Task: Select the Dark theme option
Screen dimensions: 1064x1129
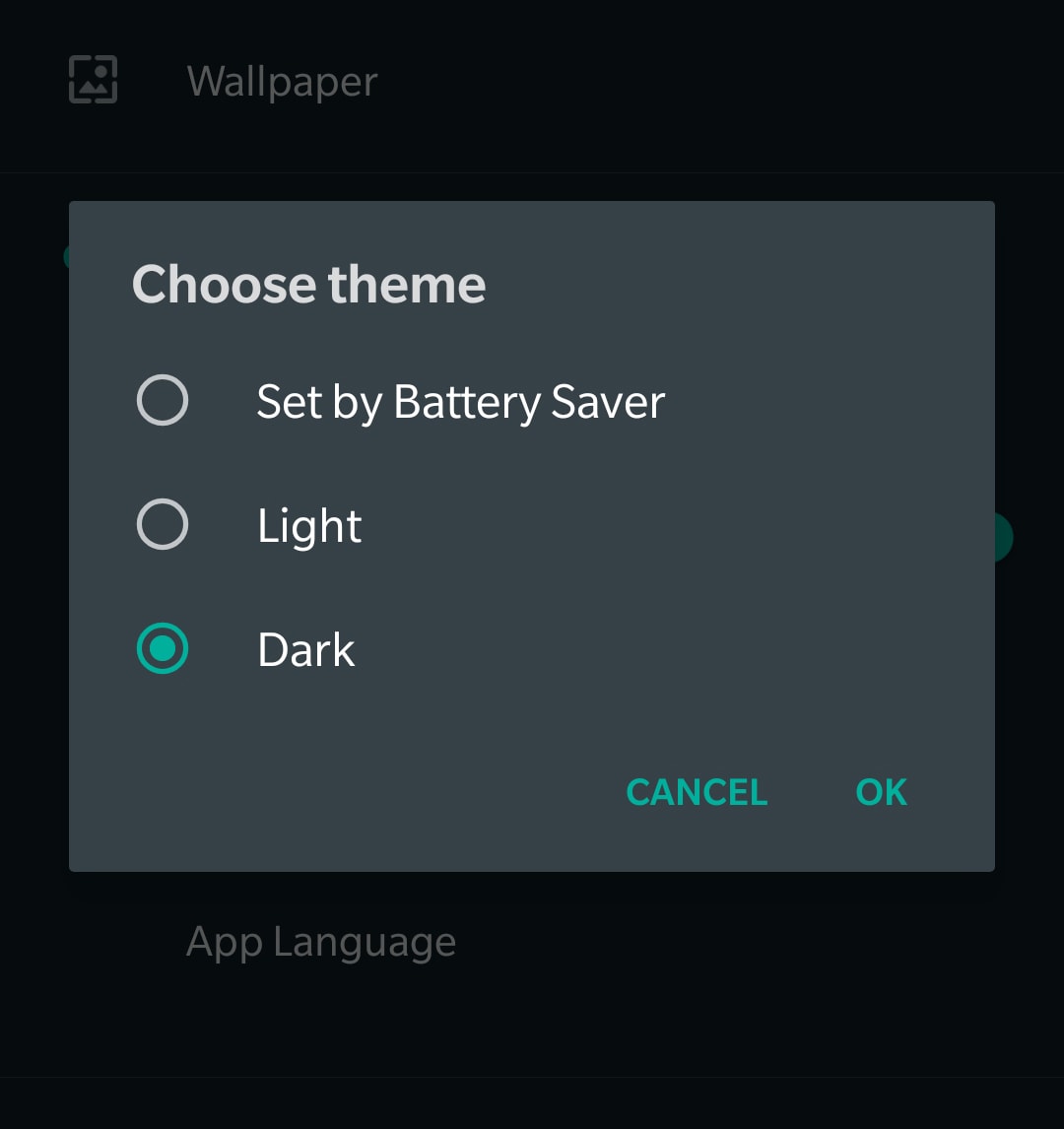Action: pos(163,649)
